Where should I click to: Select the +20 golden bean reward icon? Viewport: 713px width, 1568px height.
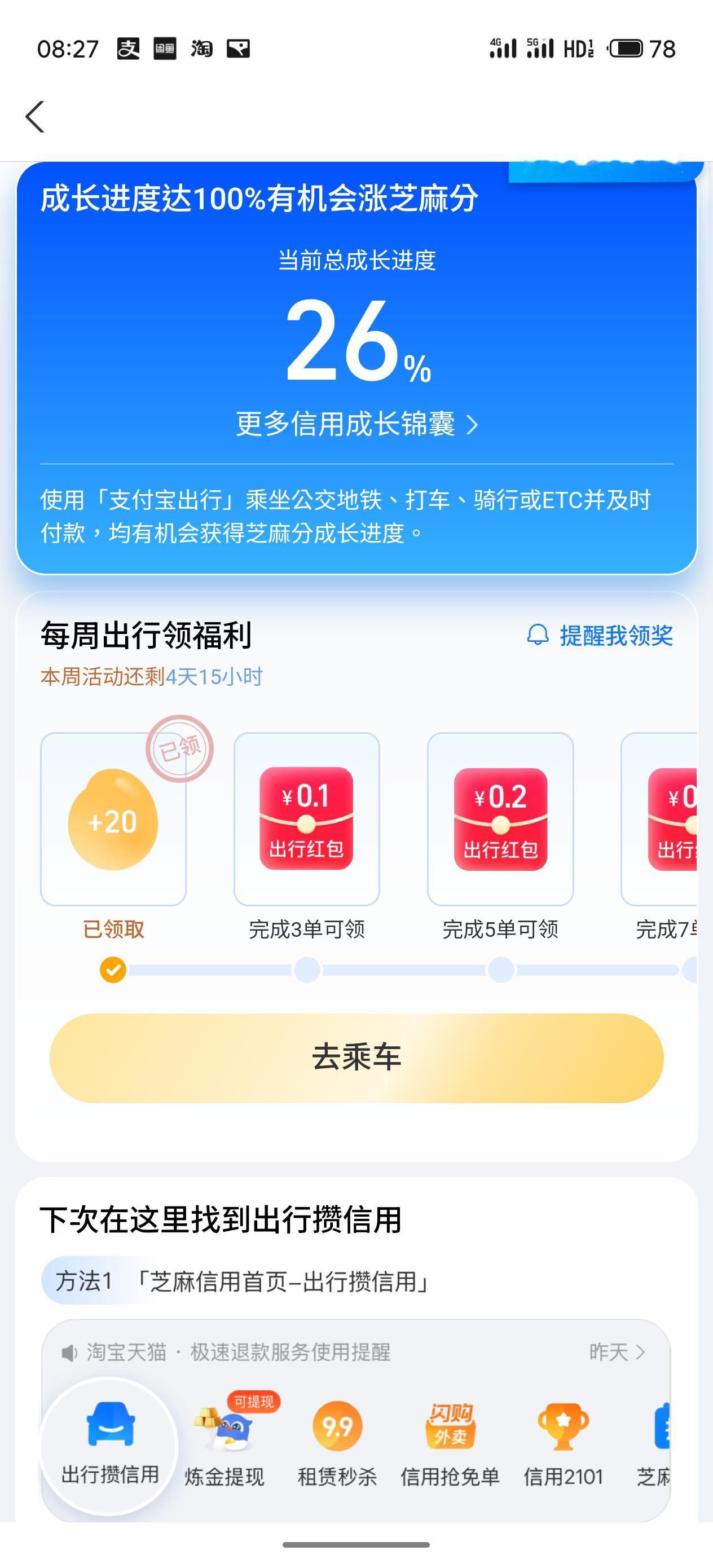[112, 822]
